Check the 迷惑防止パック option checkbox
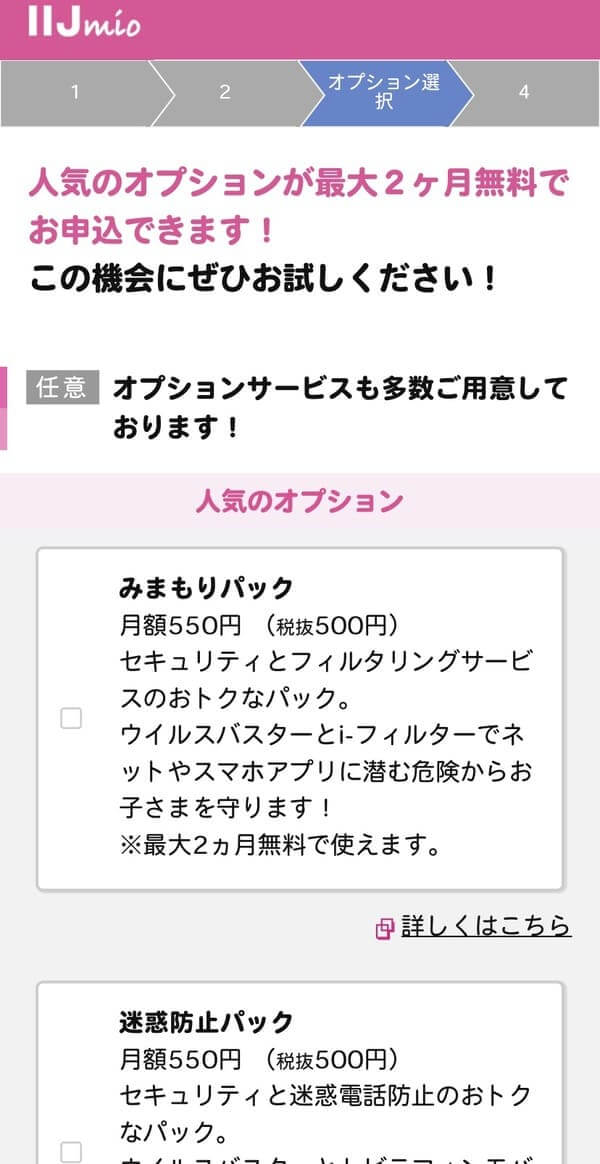The width and height of the screenshot is (600, 1164). pyautogui.click(x=71, y=1151)
